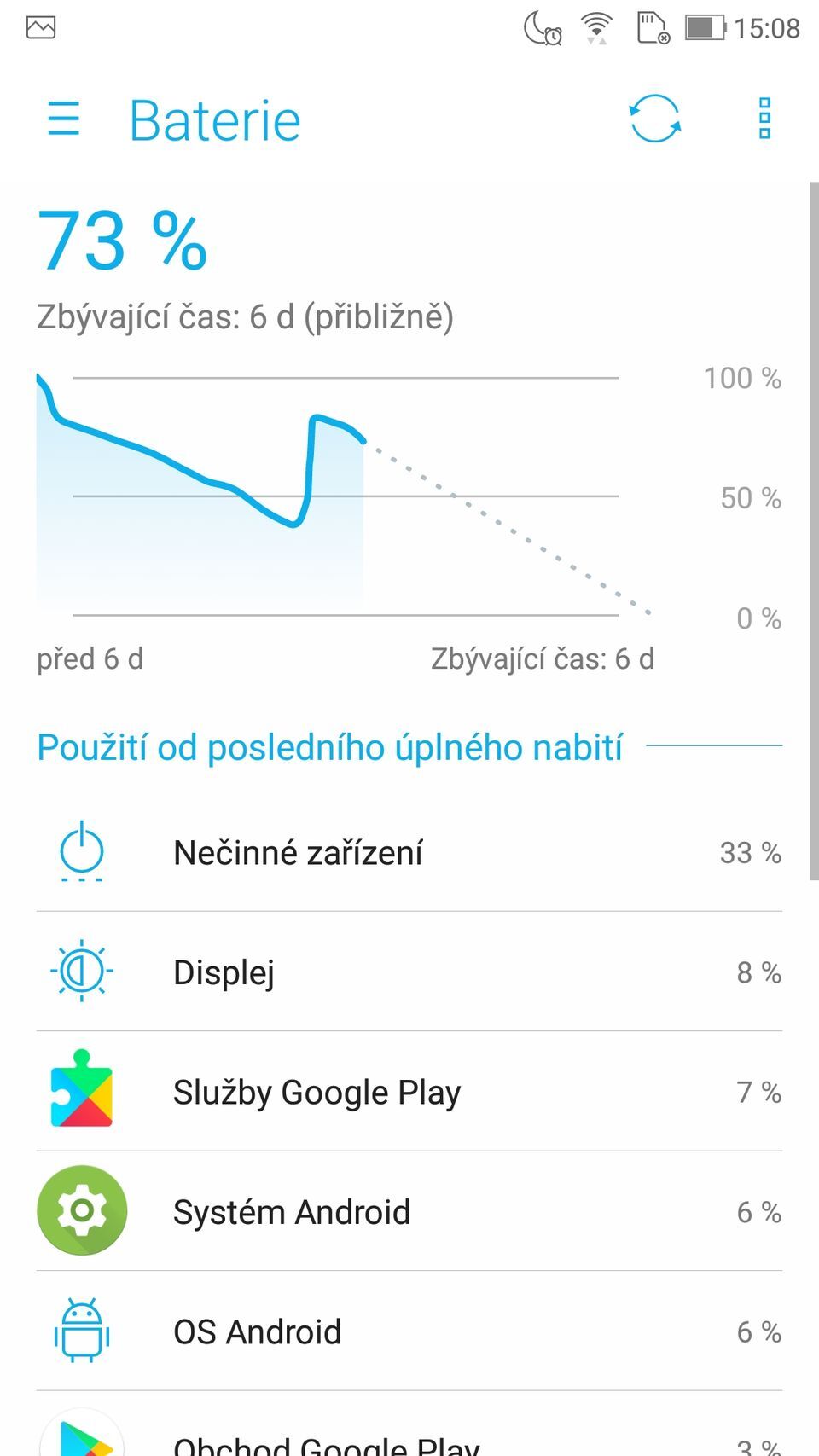
Task: Tap the gallery notification icon
Action: [x=41, y=26]
